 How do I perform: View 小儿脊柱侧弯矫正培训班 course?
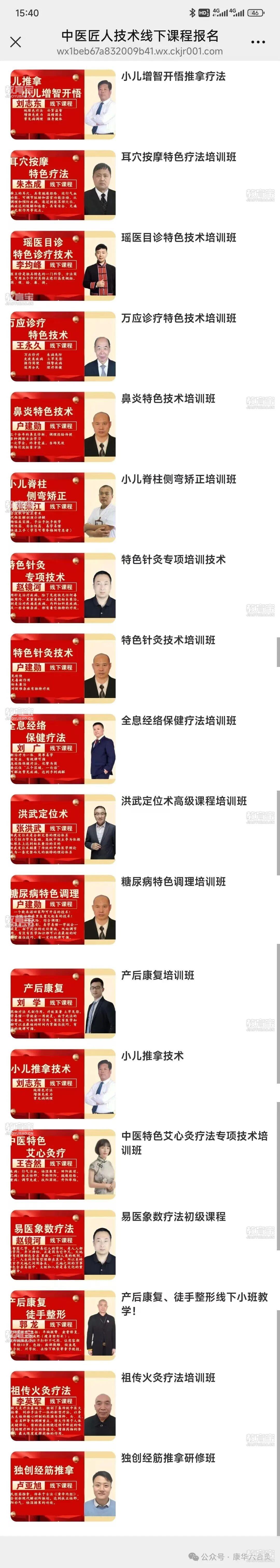pyautogui.click(x=178, y=479)
